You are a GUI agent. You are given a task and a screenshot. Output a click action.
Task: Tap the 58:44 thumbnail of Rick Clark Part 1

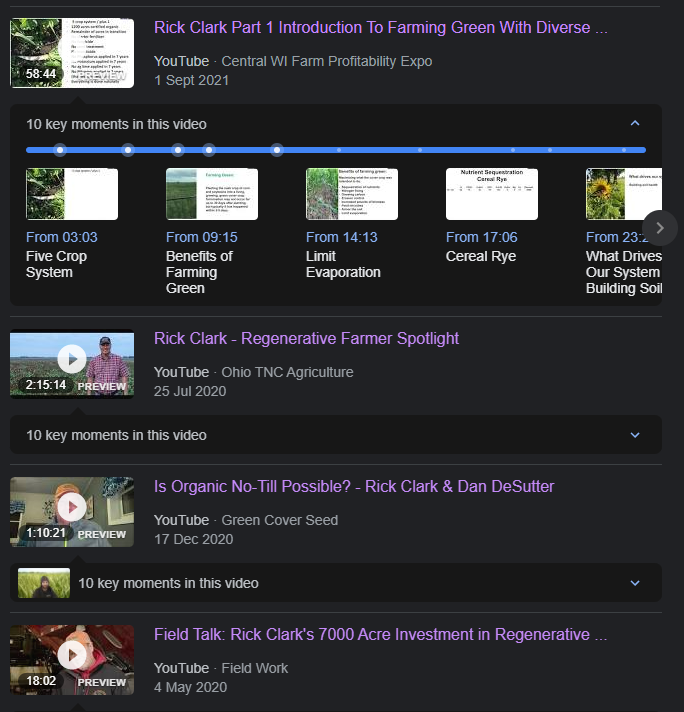[71, 52]
